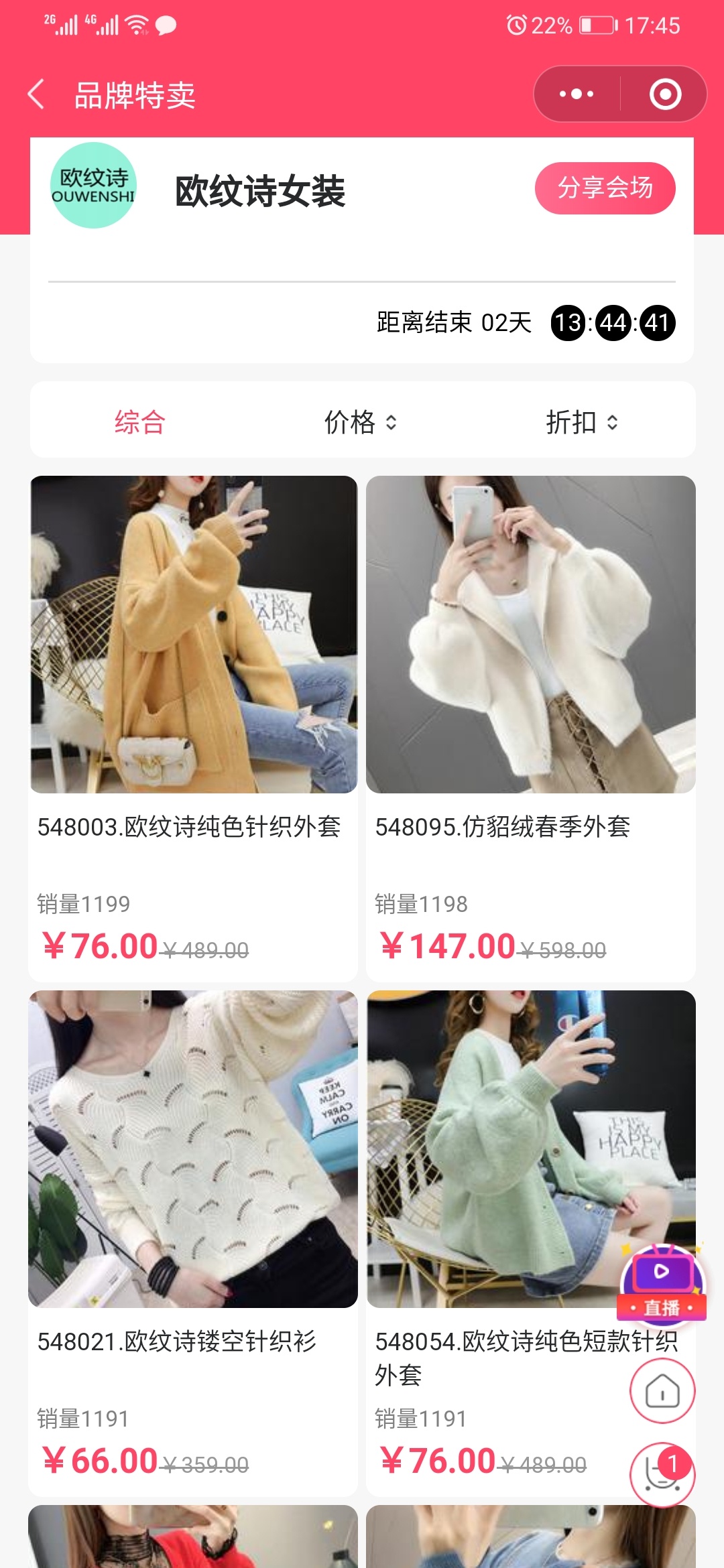Select the 综合 sorting tab
724x1568 pixels.
[x=139, y=422]
